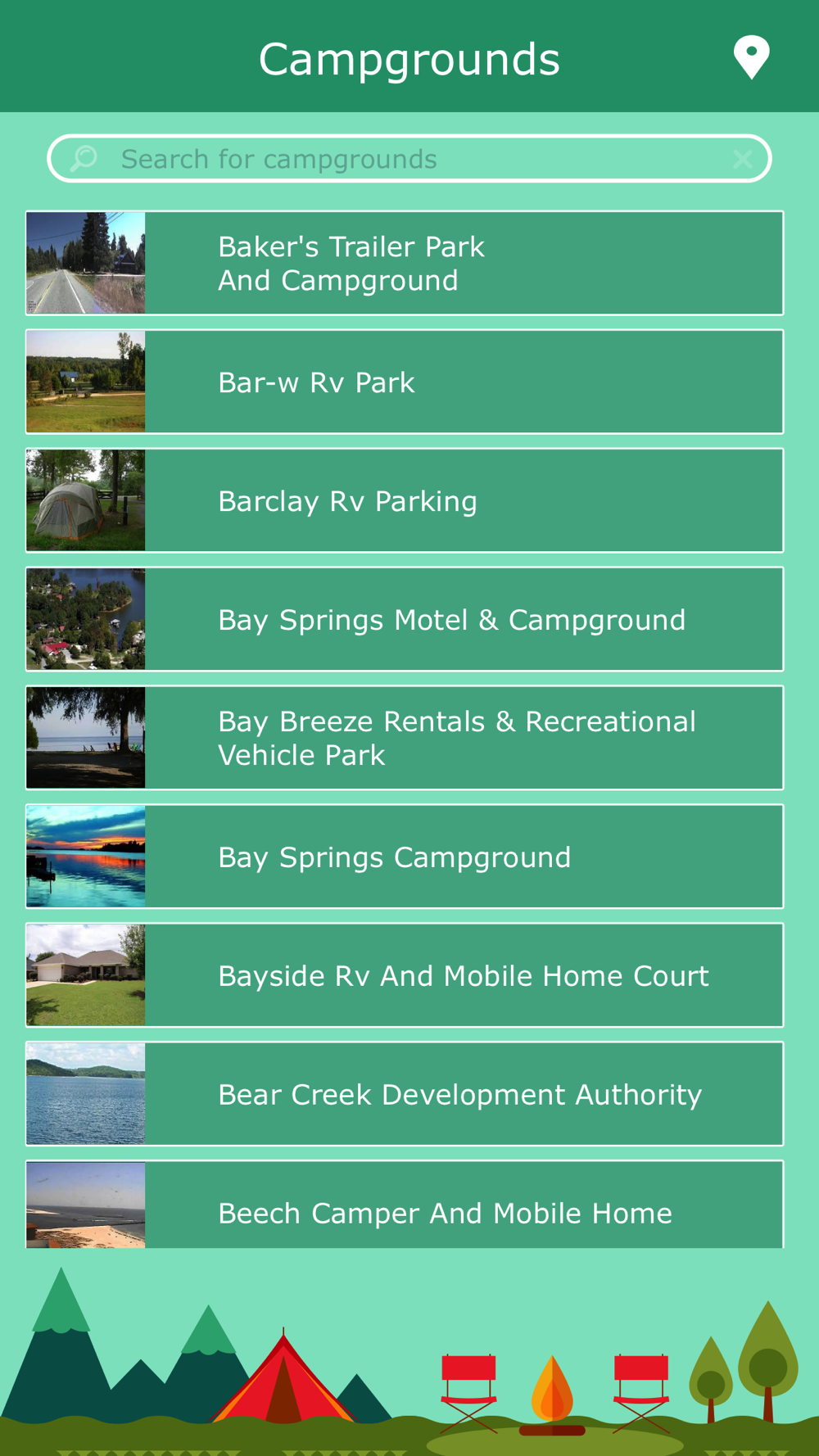Open the map location pin
This screenshot has height=1456, width=819.
point(751,57)
